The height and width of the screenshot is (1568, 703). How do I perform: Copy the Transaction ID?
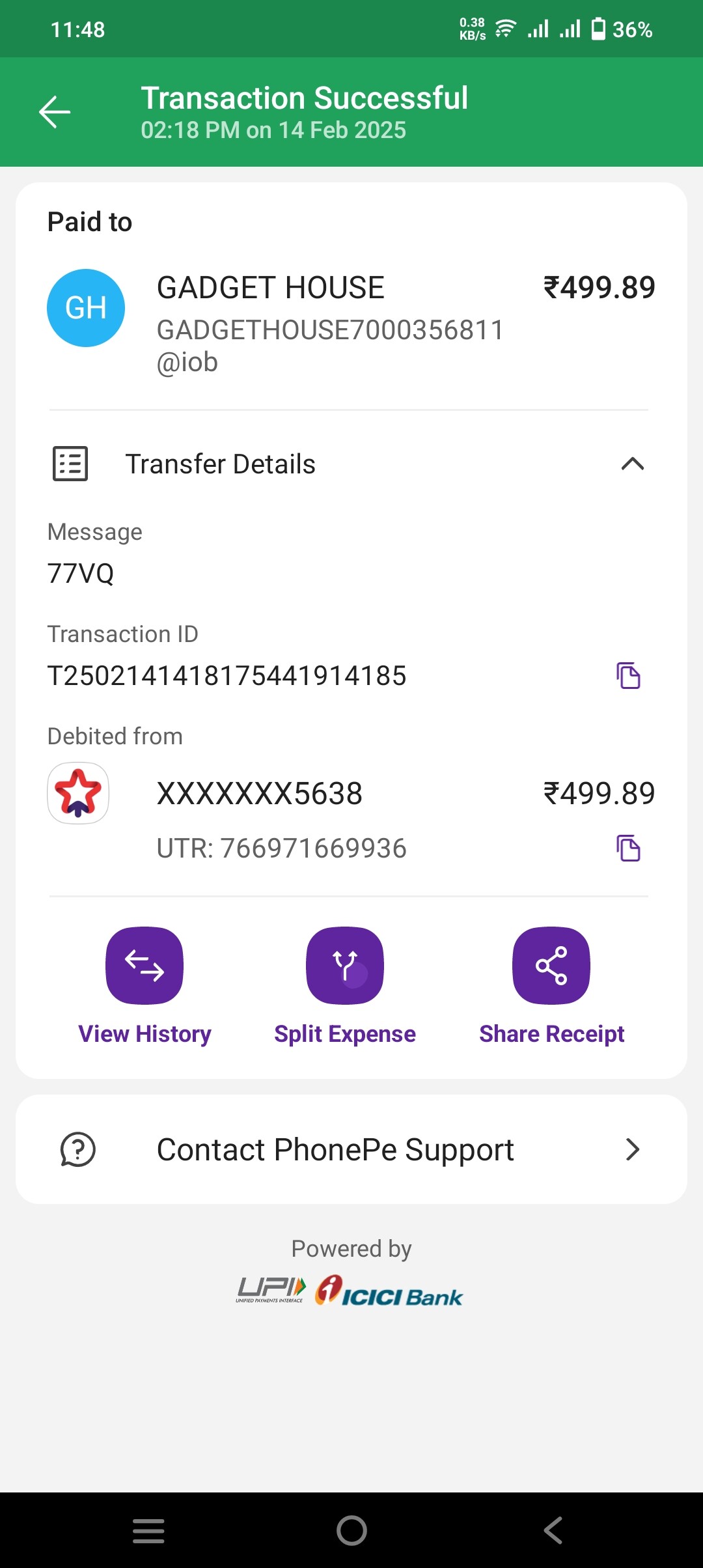click(628, 675)
